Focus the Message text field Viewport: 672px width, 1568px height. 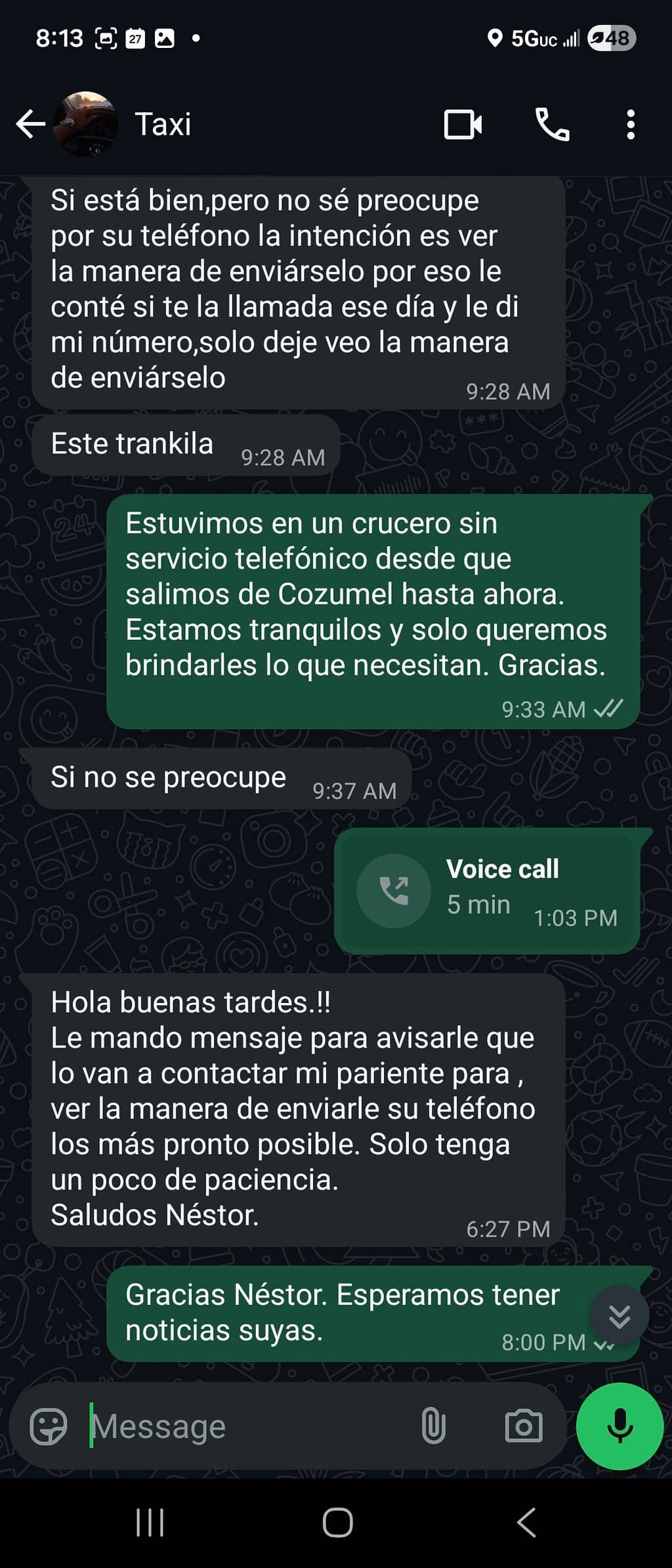pos(249,1426)
